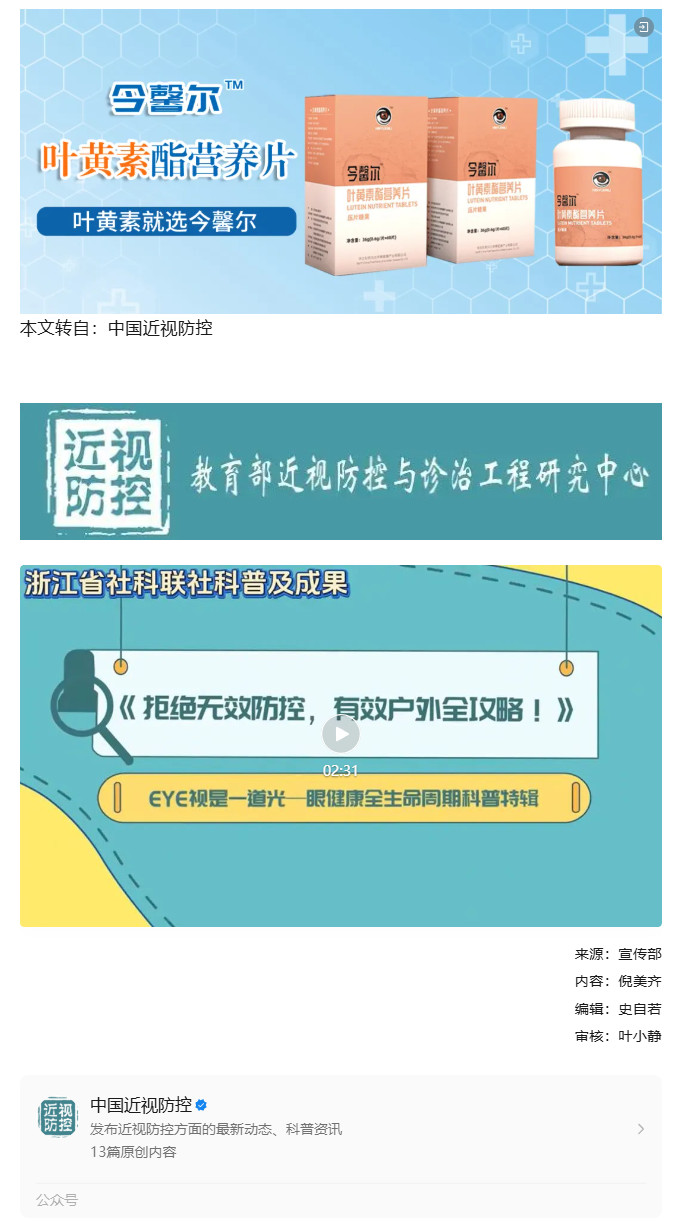Open the 中国近视防控 official account card
Image resolution: width=680 pixels, height=1221 pixels.
pos(340,1129)
